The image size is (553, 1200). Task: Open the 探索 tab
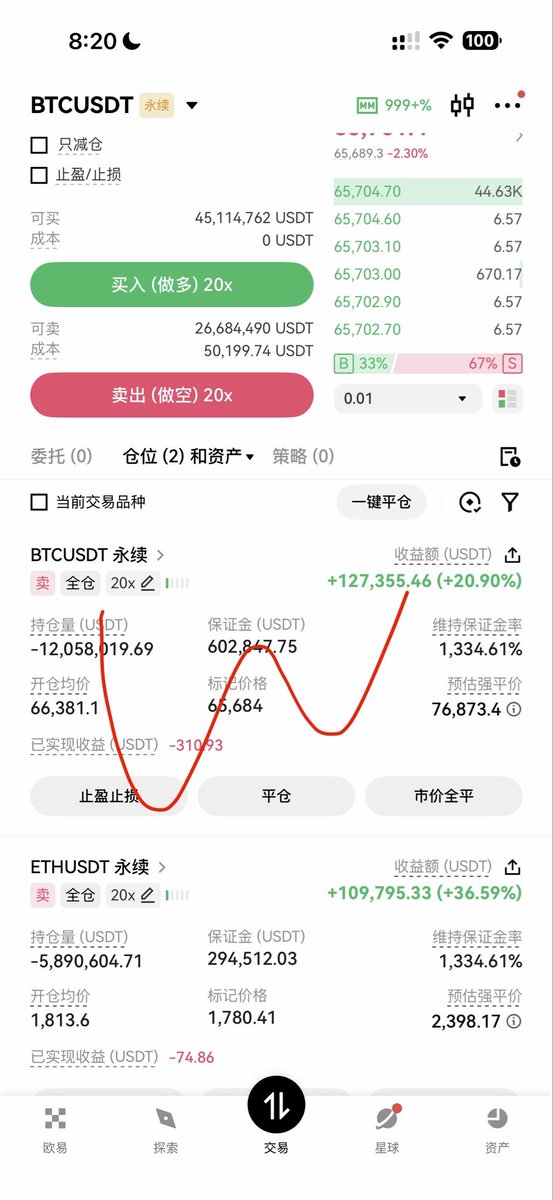coord(166,1129)
